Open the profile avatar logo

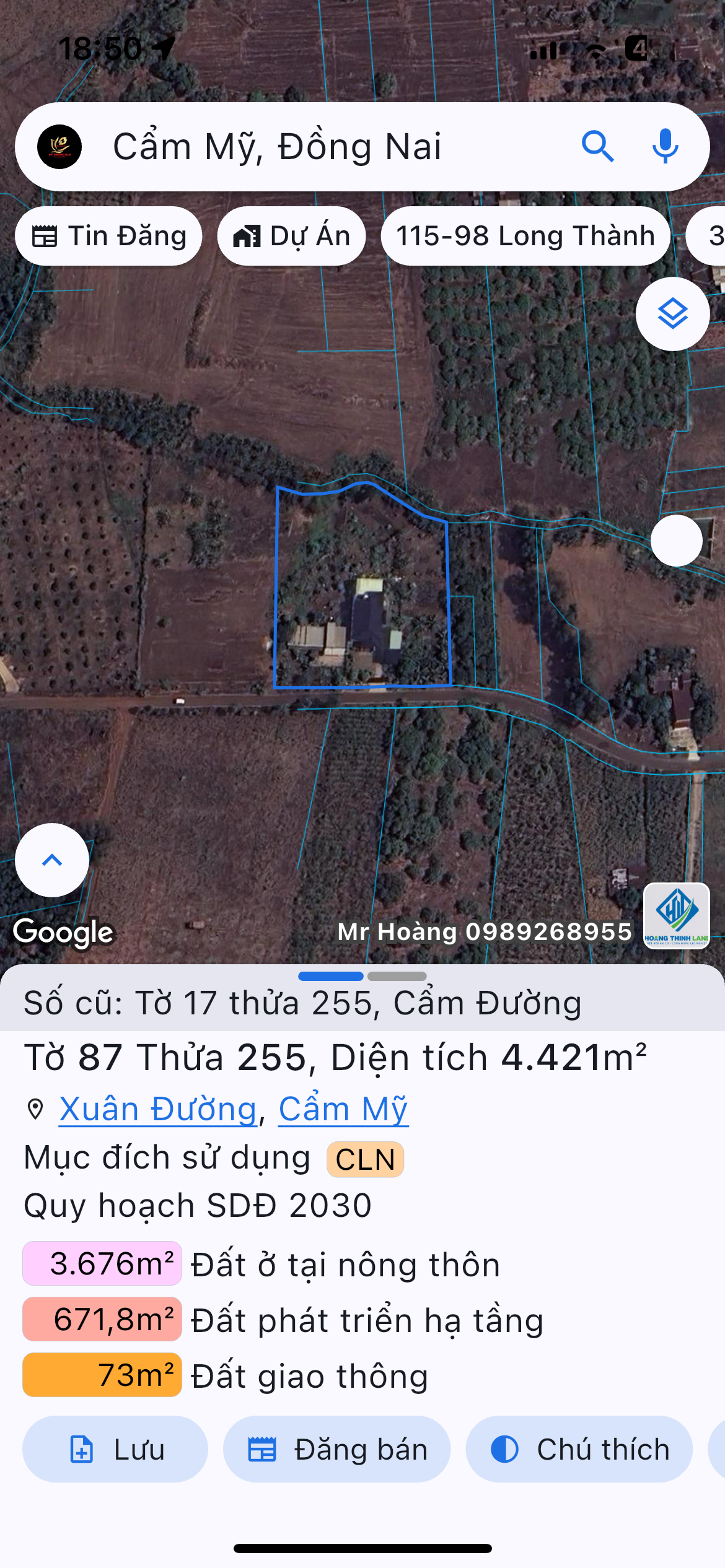[x=59, y=147]
